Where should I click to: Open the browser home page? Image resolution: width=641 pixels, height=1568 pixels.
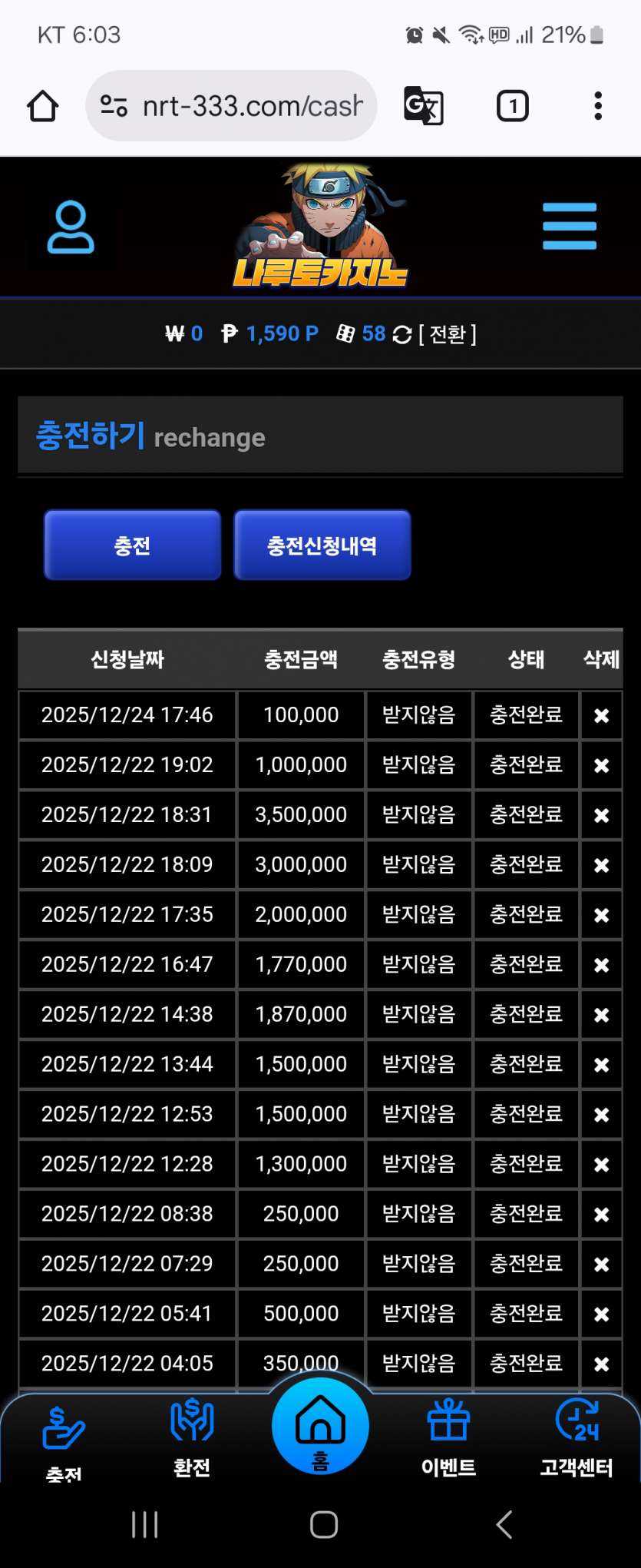point(43,106)
